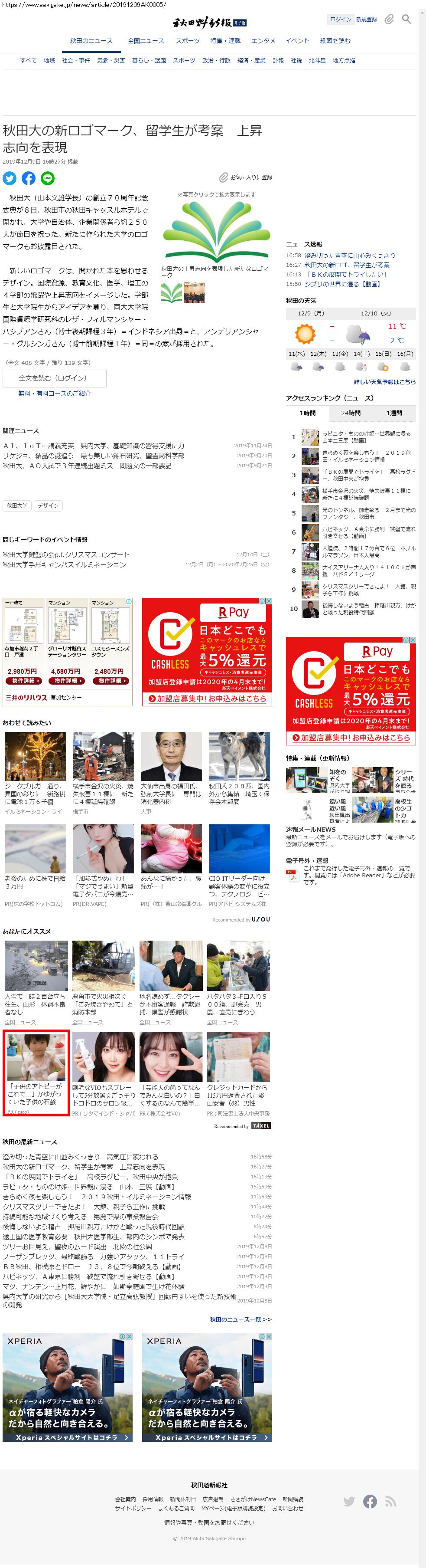
Task: Share article on Twitter
Action: [9, 178]
